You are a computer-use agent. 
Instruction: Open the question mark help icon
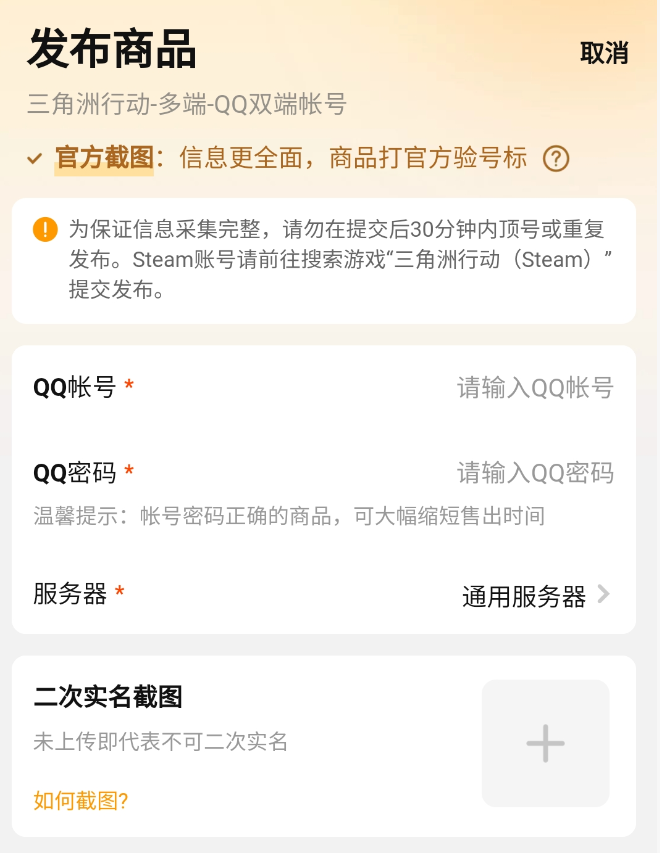click(x=556, y=159)
